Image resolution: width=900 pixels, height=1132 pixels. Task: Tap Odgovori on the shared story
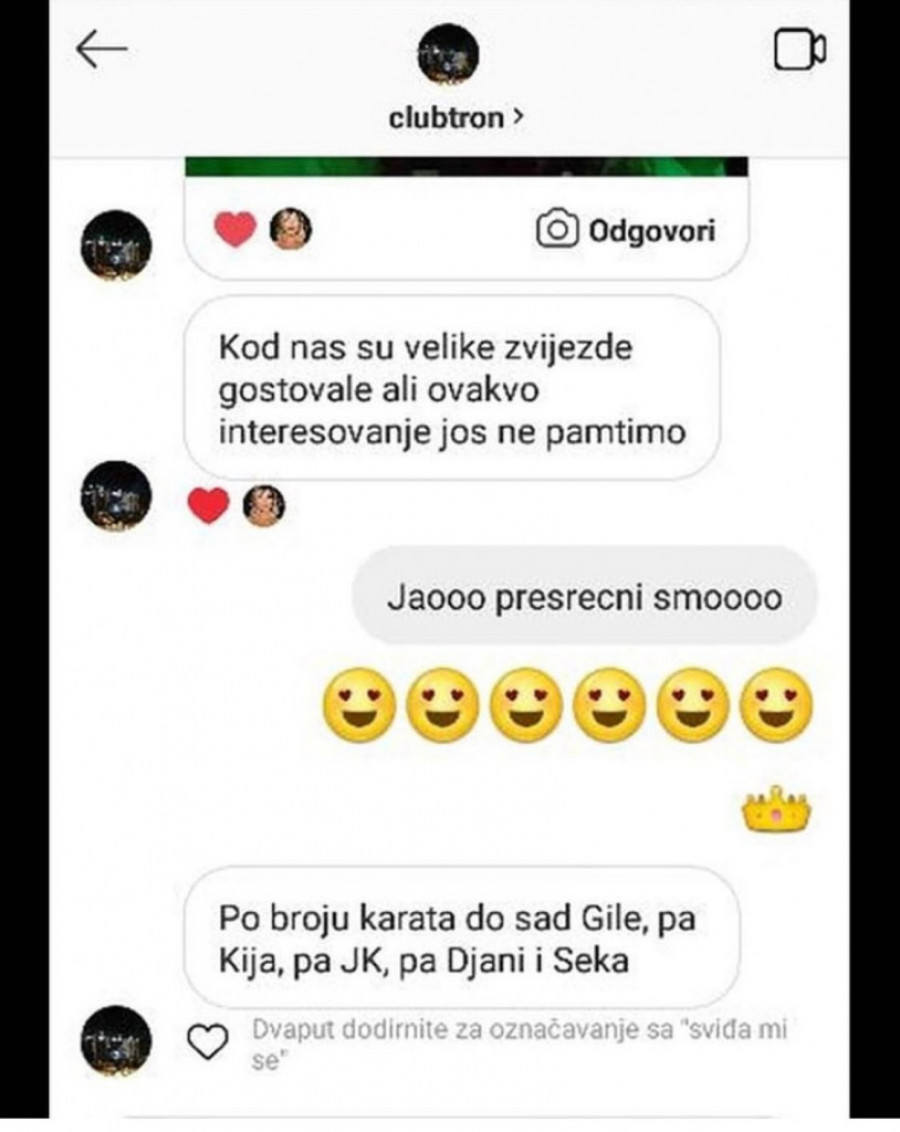coord(627,231)
